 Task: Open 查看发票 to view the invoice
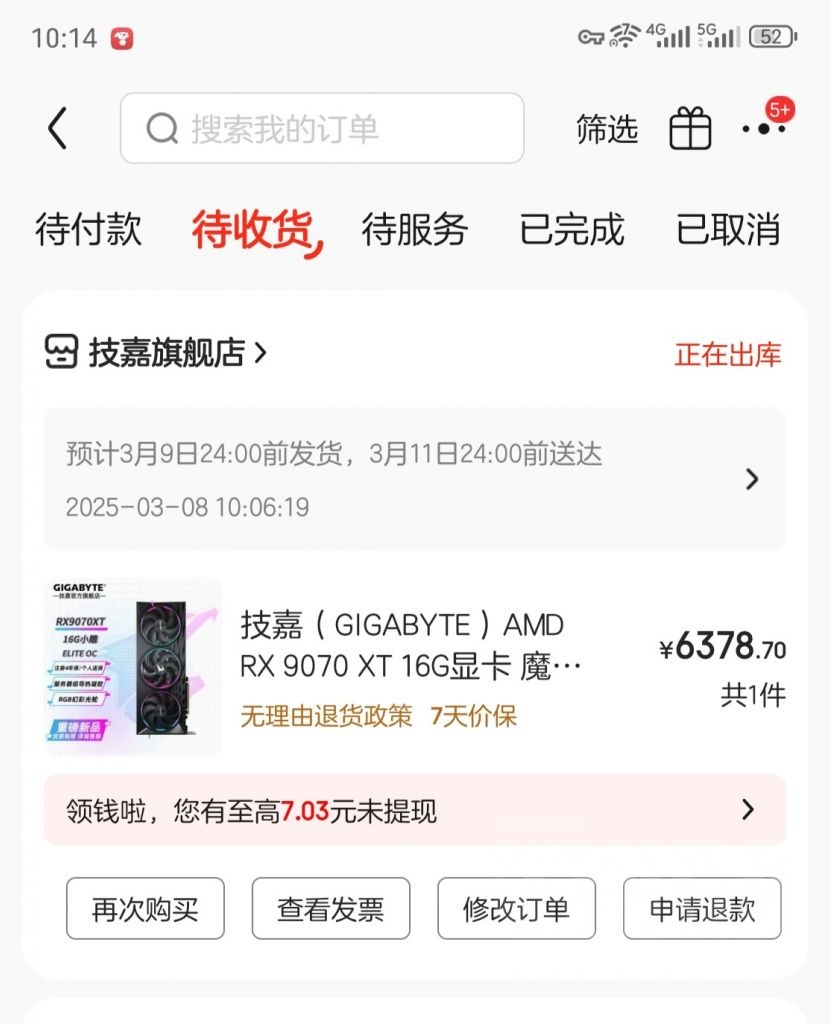(330, 908)
